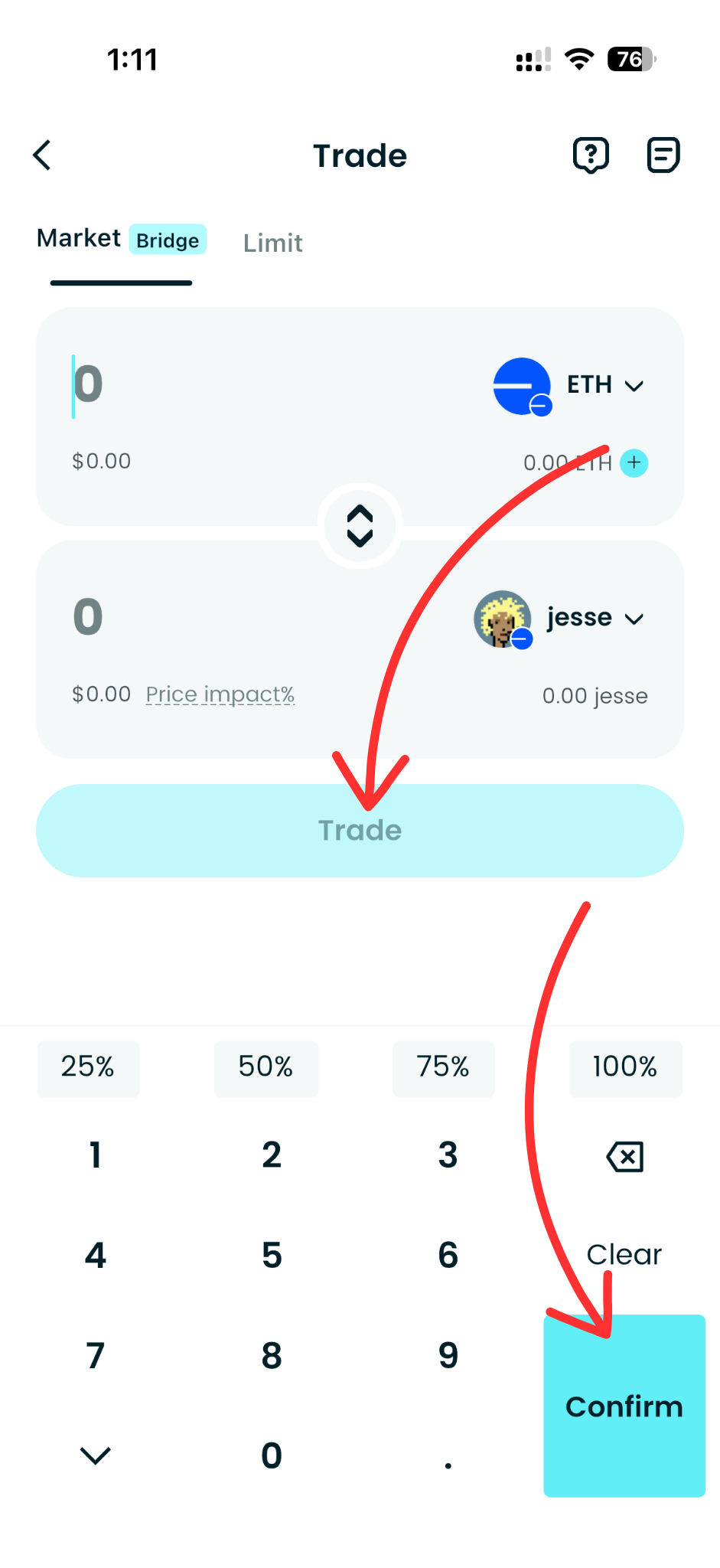Viewport: 720px width, 1568px height.
Task: Tap the plus icon next to ETH balance
Action: point(634,463)
